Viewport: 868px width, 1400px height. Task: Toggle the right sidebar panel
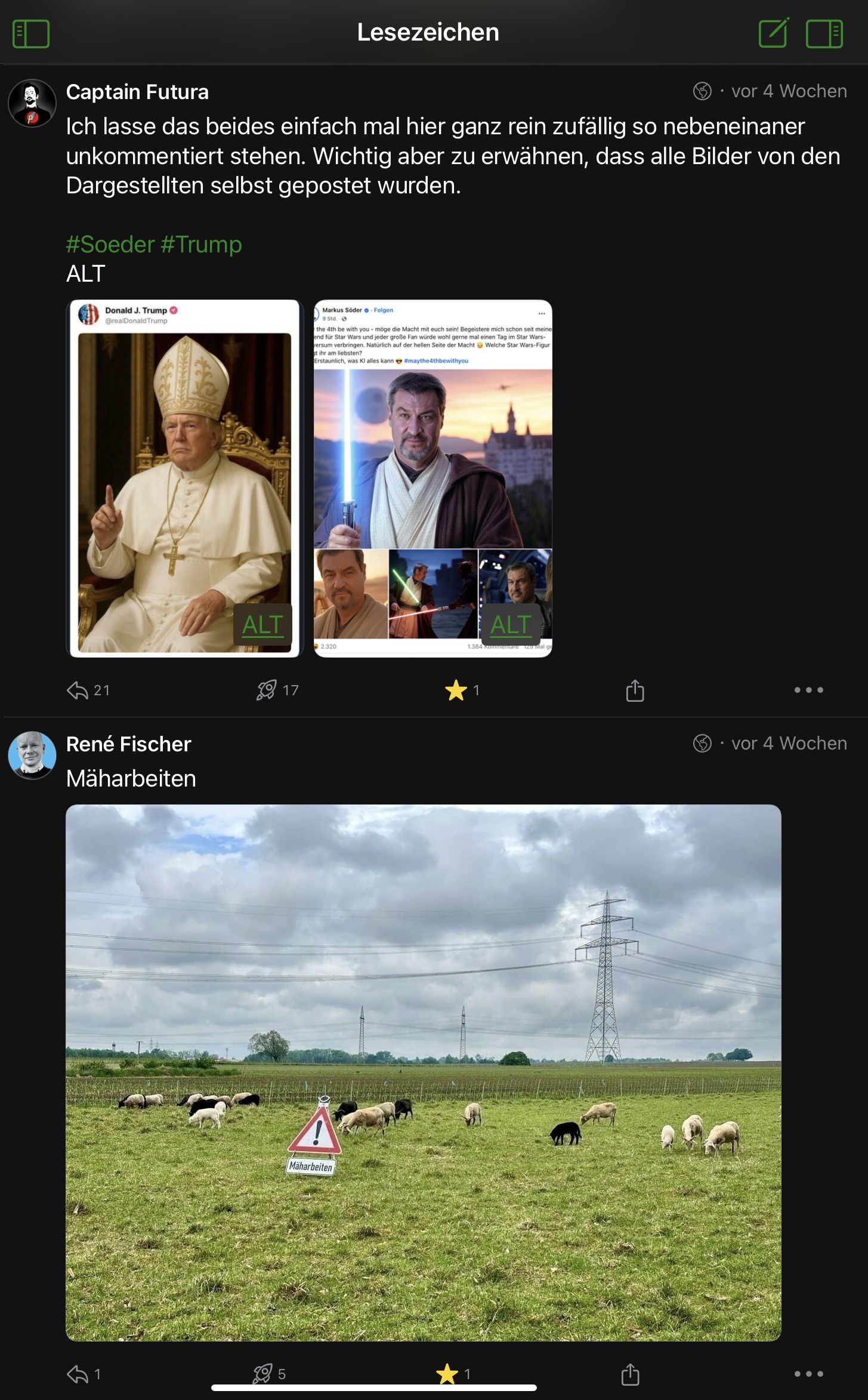pos(824,33)
